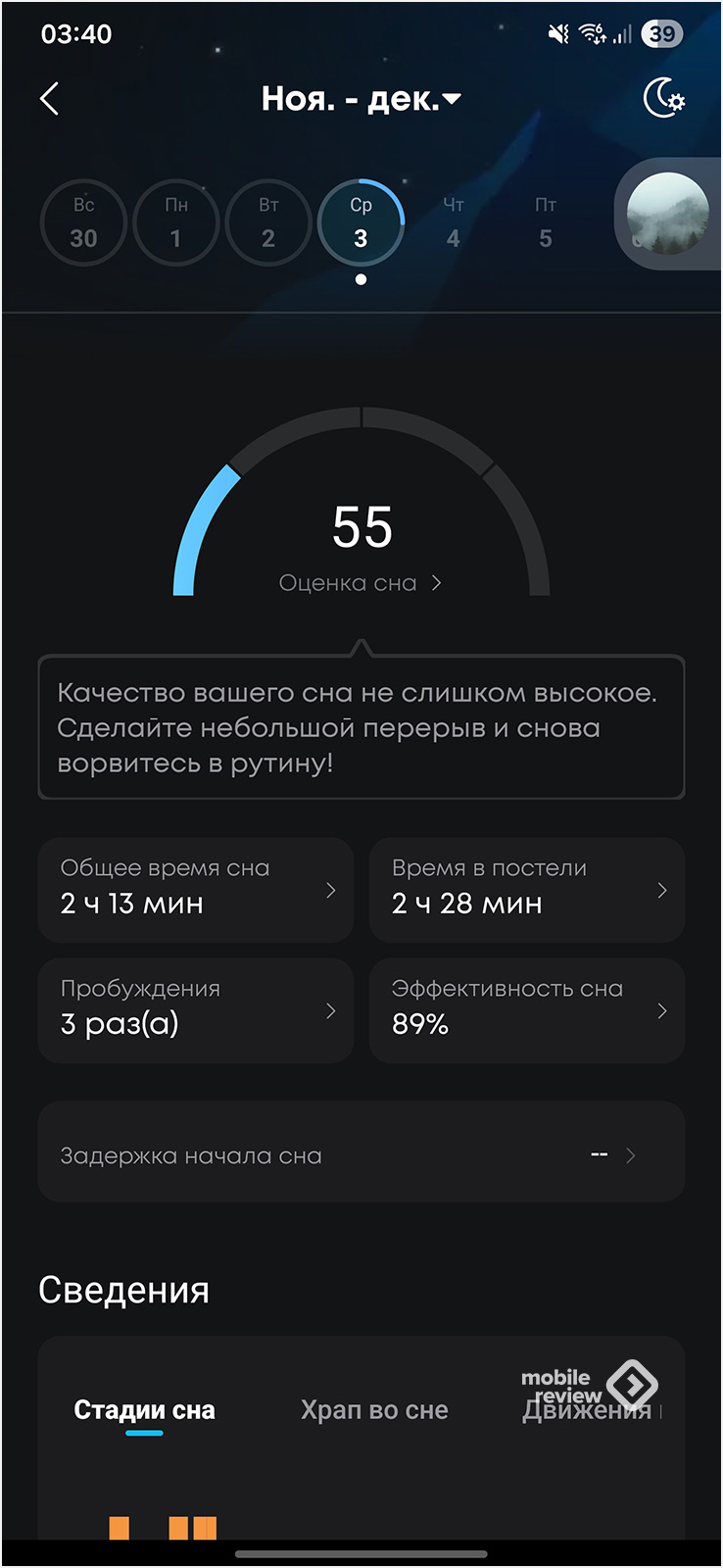The image size is (723, 1568).
Task: Select Thursday 4 in the date strip
Action: point(453,222)
